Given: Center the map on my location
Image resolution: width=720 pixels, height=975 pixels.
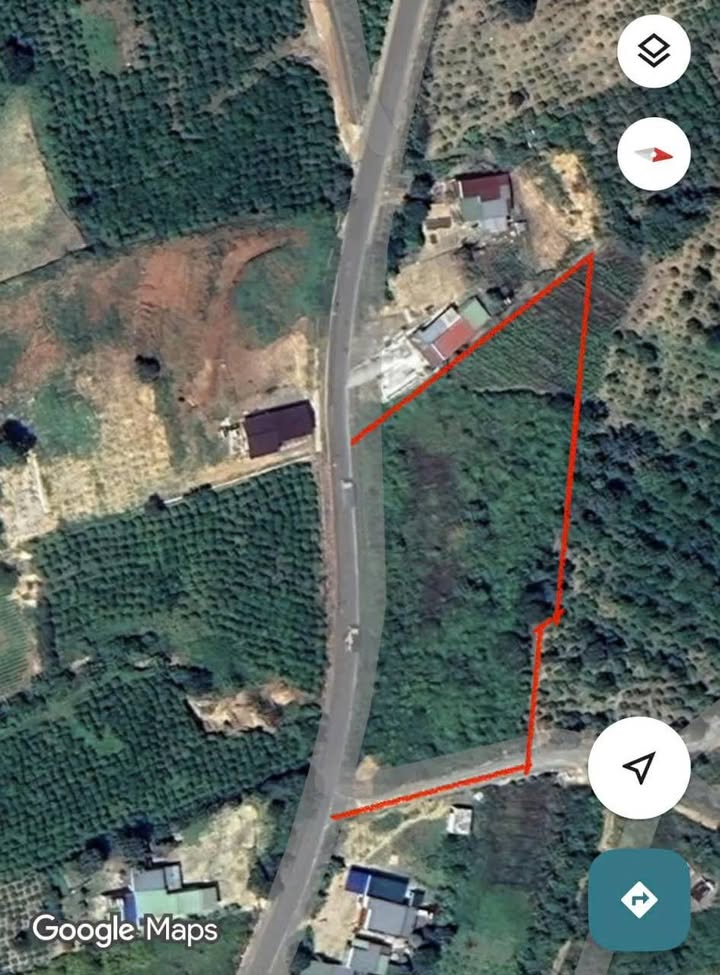Looking at the screenshot, I should [x=639, y=768].
